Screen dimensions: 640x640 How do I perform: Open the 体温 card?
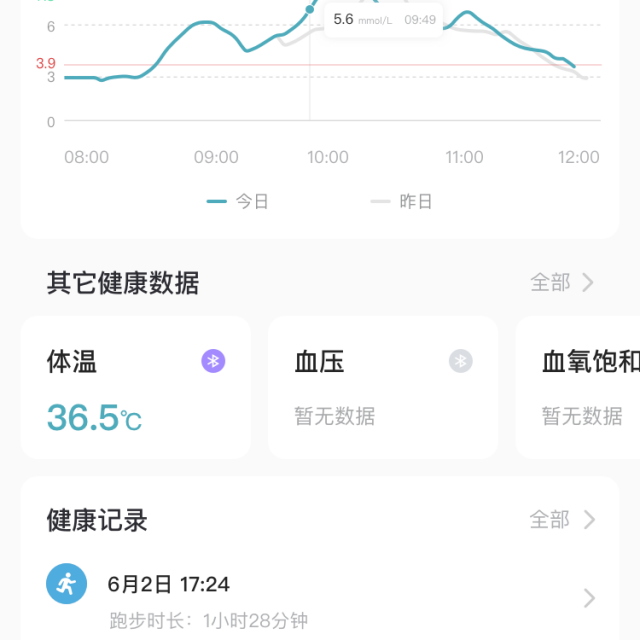pyautogui.click(x=136, y=387)
